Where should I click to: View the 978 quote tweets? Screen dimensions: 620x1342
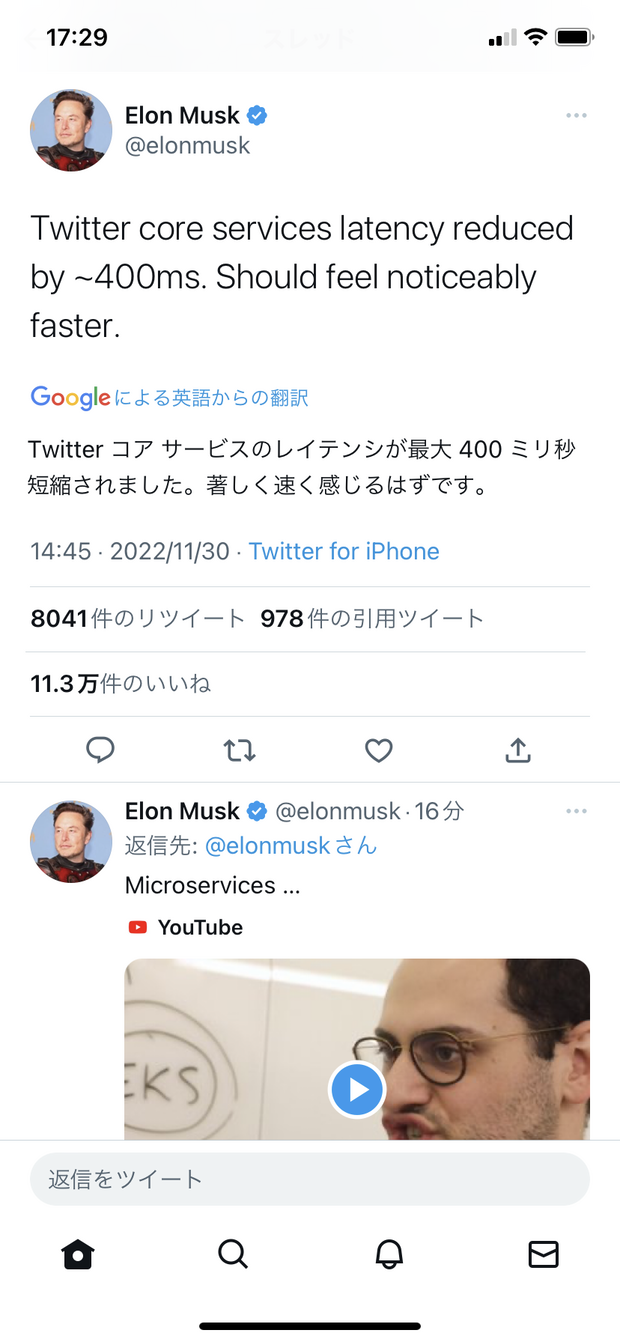tap(372, 619)
